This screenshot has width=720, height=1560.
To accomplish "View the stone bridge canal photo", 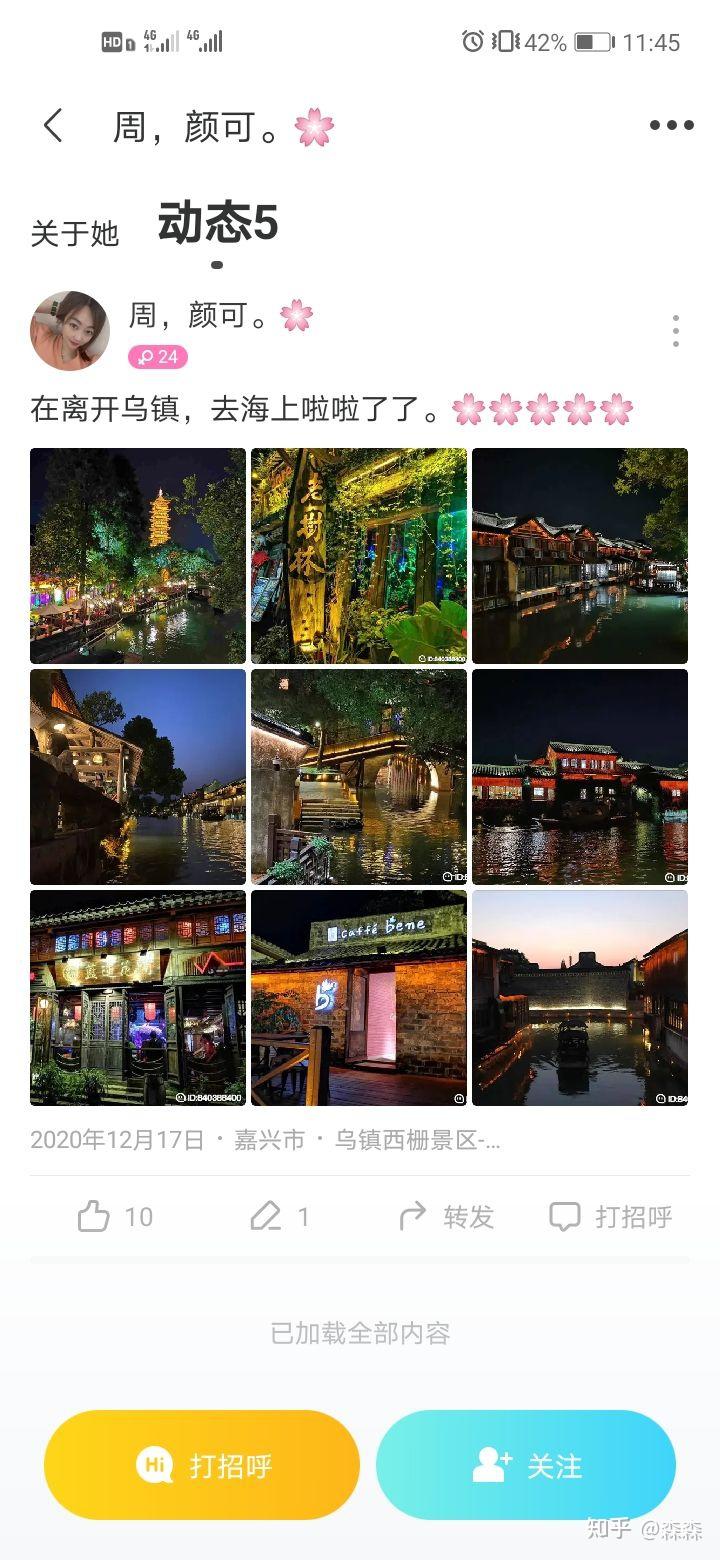I will [x=359, y=777].
